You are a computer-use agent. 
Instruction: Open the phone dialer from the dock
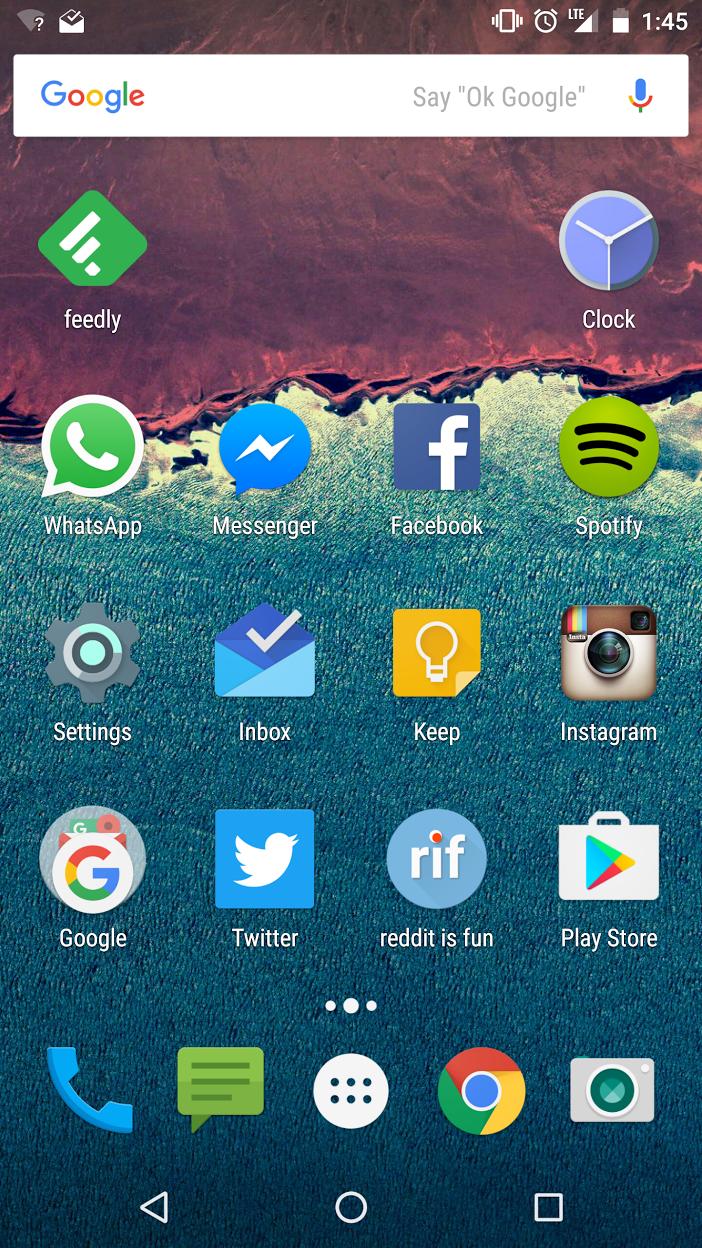pos(88,1090)
